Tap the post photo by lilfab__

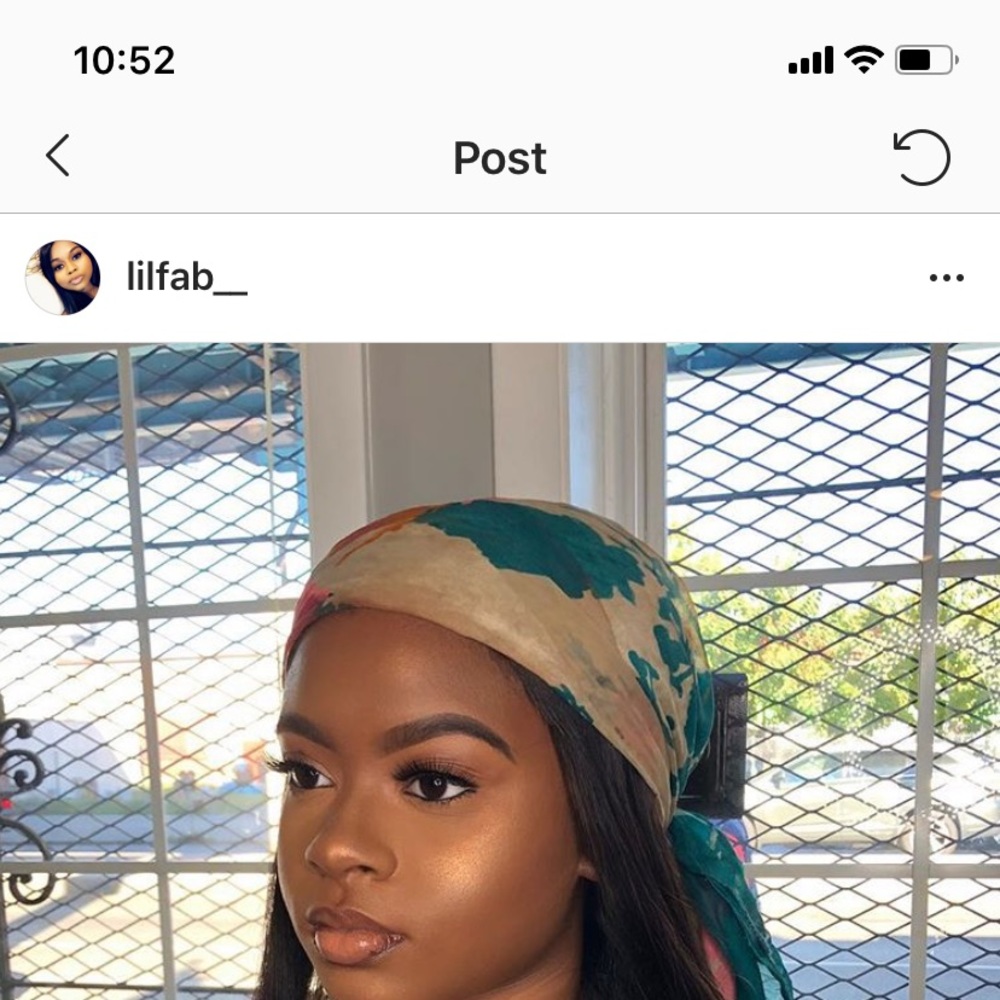500,670
